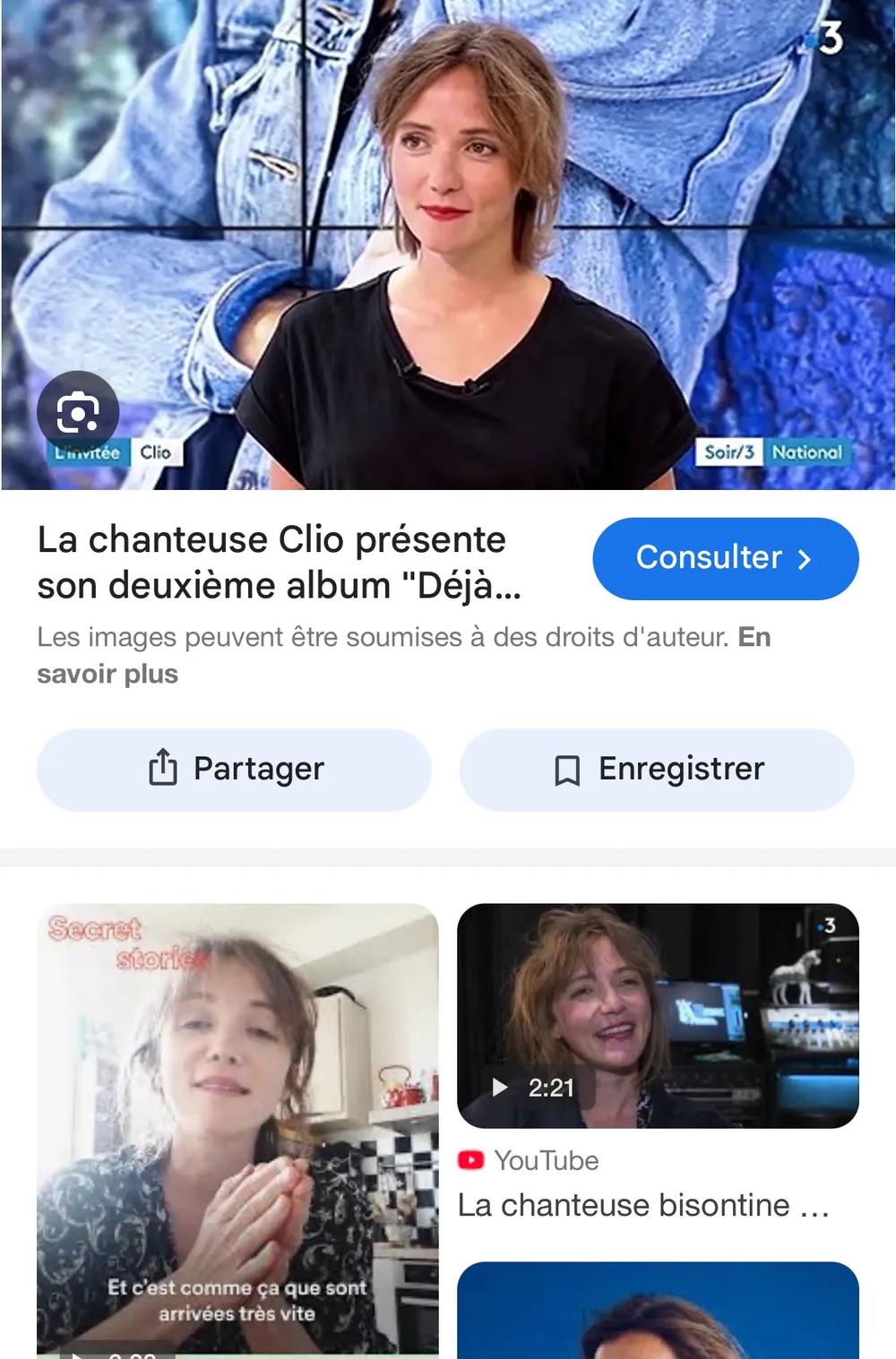This screenshot has width=896, height=1359.
Task: Save the image with Enregistrer
Action: click(657, 770)
